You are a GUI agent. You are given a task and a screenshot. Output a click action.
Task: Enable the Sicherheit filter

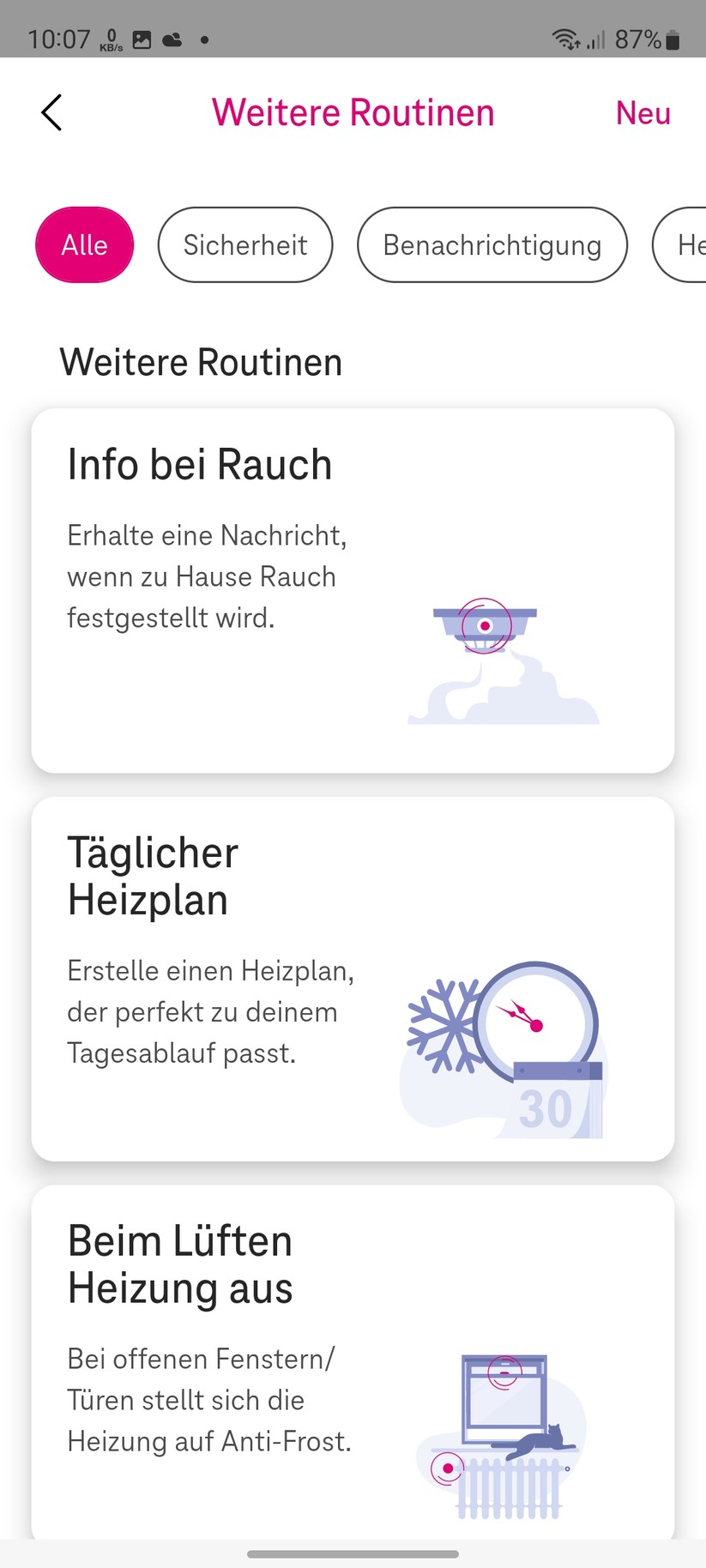click(245, 244)
